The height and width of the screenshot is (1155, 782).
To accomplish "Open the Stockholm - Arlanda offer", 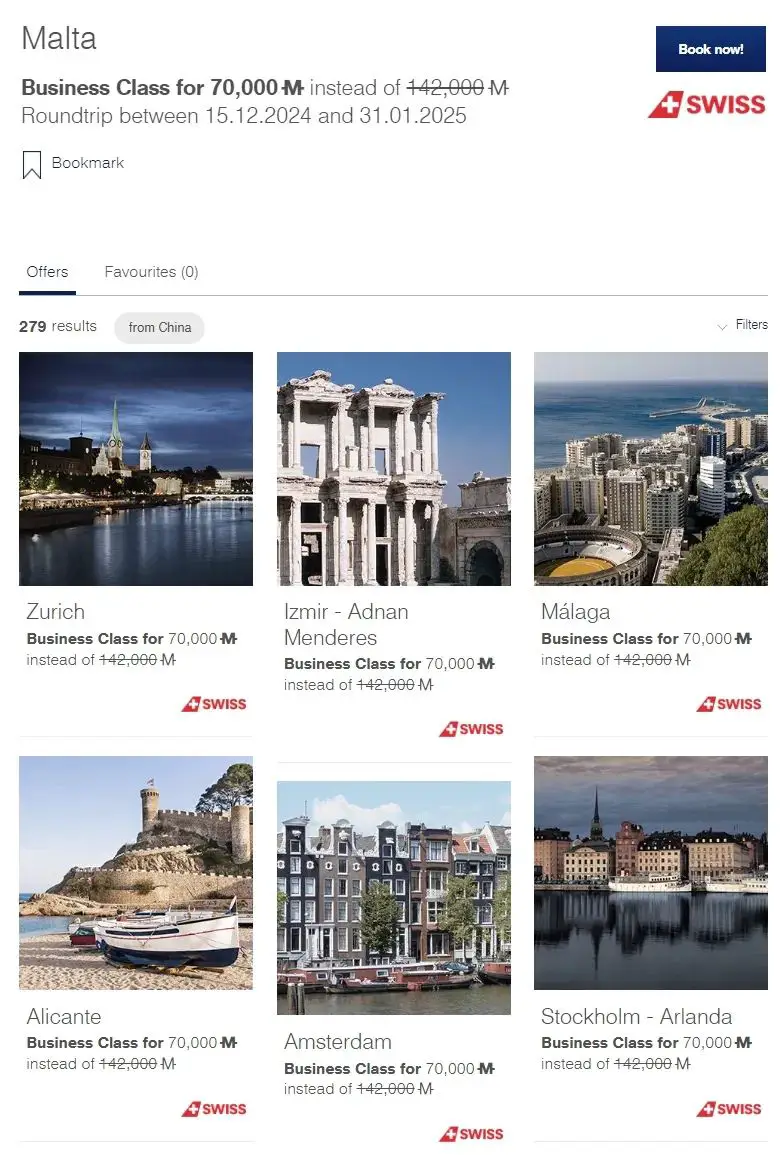I will pos(650,873).
